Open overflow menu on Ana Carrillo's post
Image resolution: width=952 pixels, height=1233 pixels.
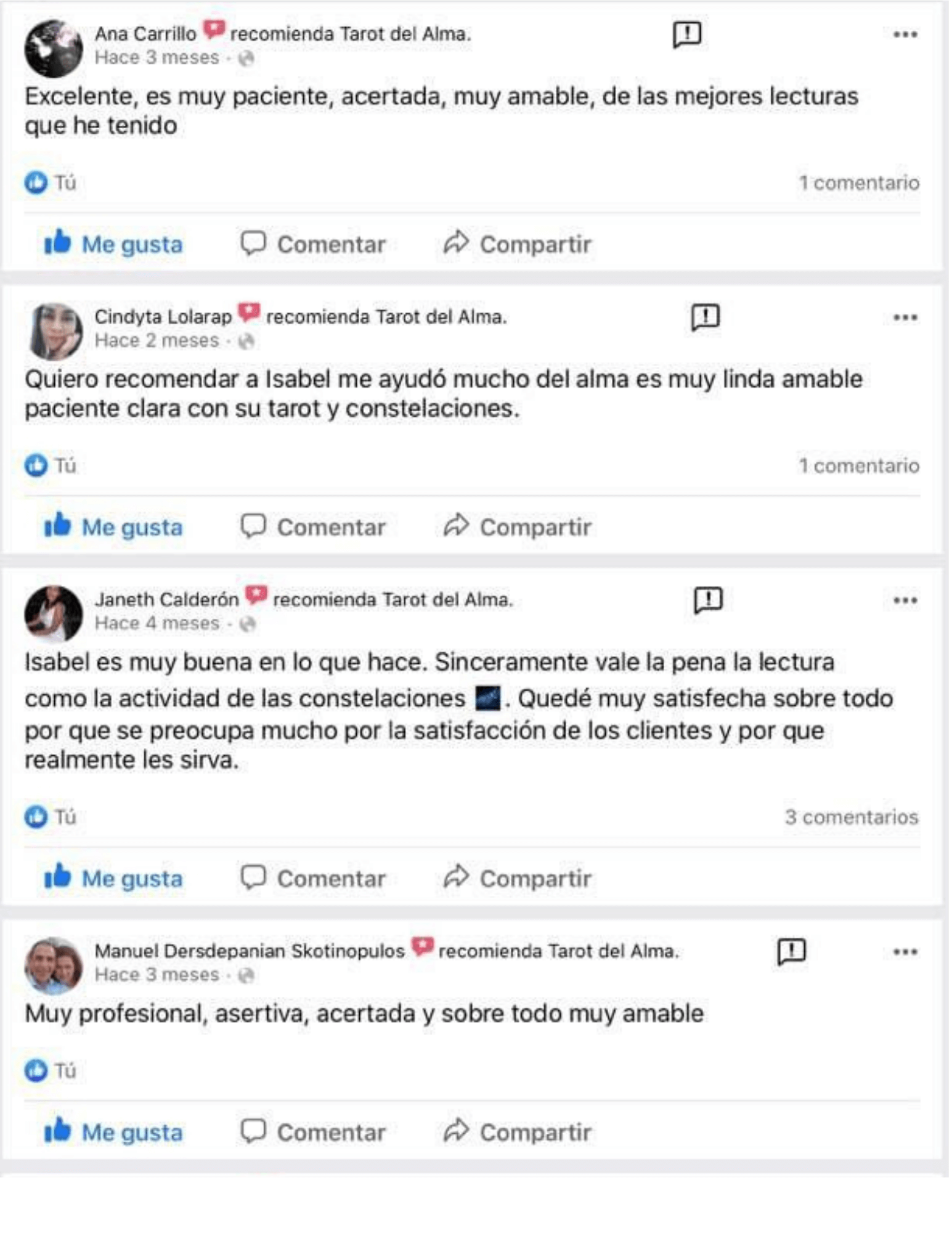point(905,35)
